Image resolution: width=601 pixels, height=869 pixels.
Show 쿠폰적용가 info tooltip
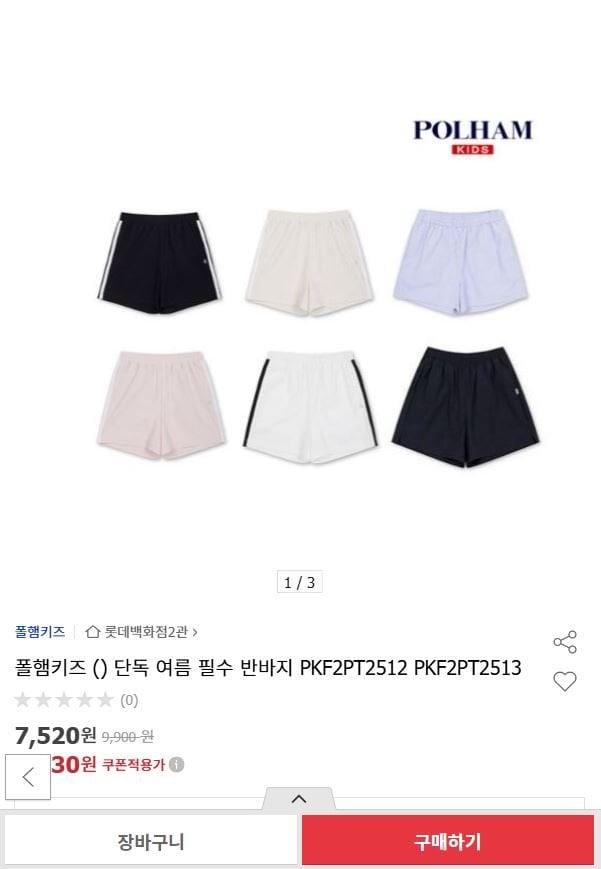click(176, 765)
